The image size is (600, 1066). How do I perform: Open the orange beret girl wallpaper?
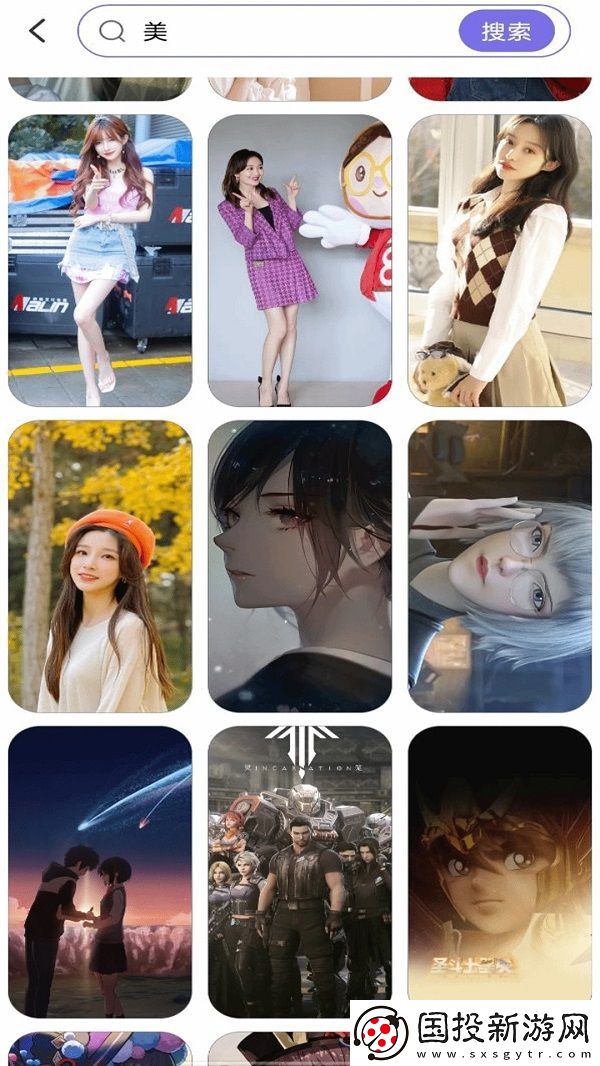100,566
